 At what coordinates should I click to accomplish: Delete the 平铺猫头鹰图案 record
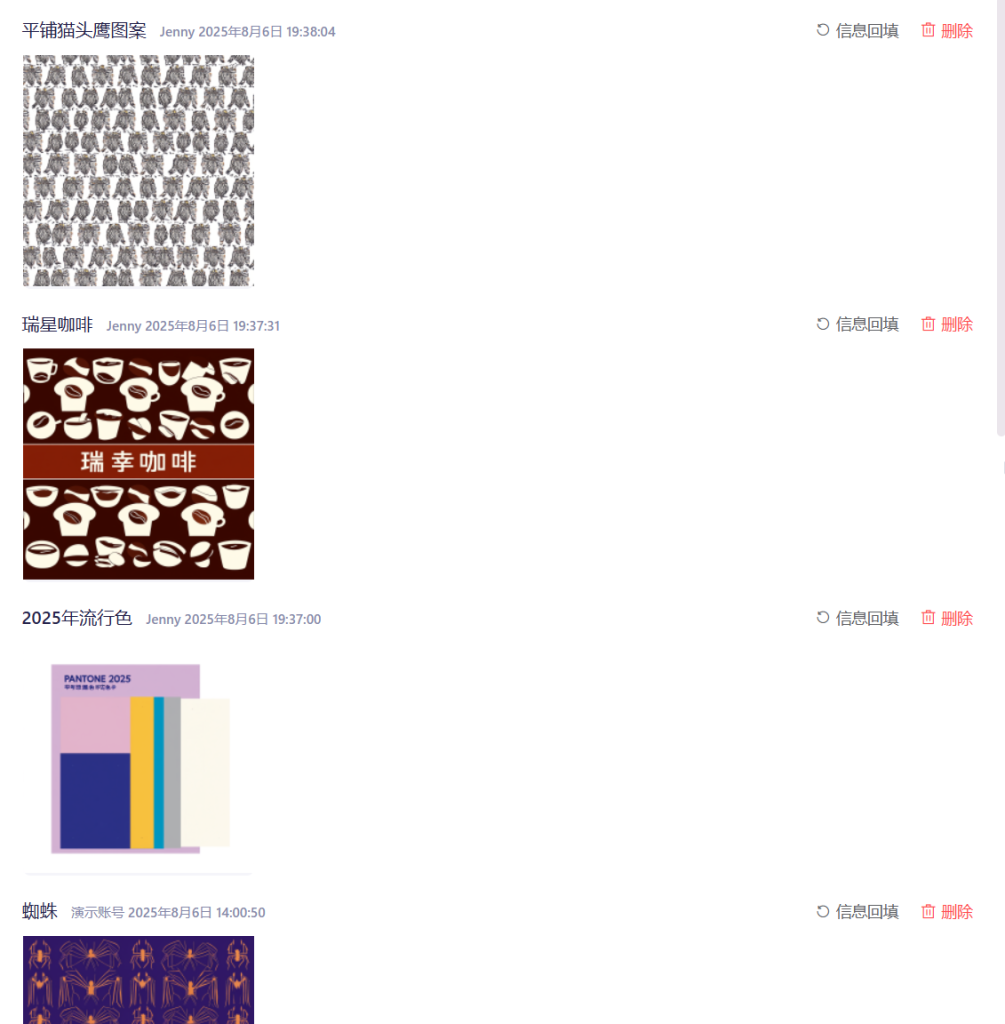click(946, 31)
